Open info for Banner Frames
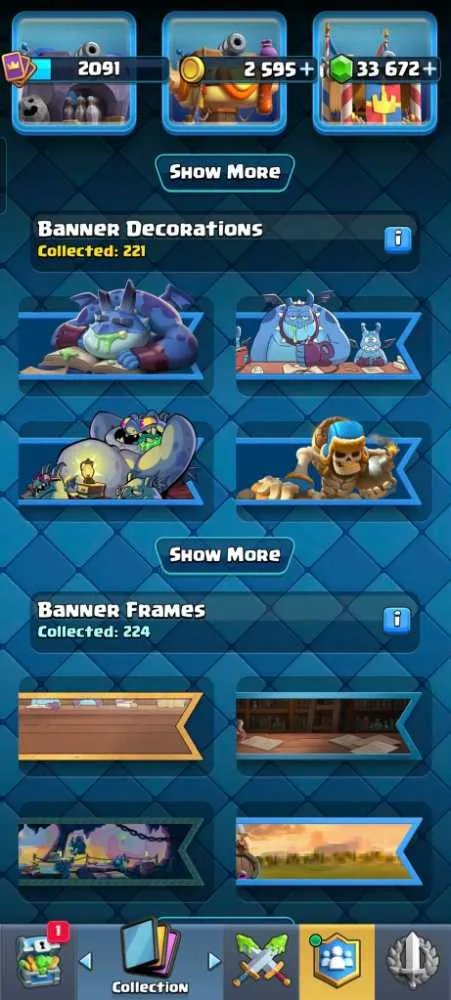Viewport: 451px width, 1000px height. click(397, 619)
